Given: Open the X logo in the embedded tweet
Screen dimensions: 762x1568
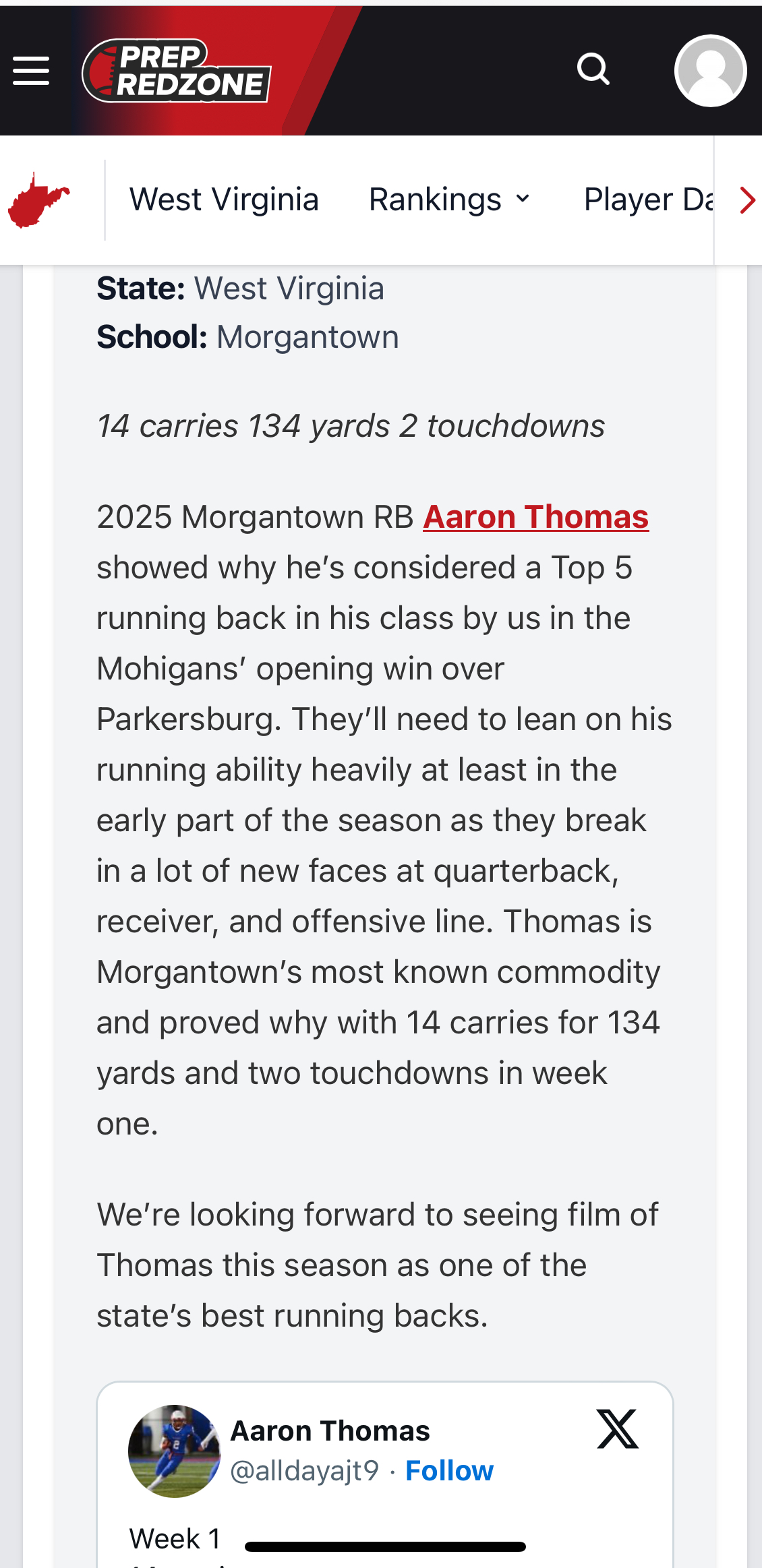Looking at the screenshot, I should click(618, 1428).
